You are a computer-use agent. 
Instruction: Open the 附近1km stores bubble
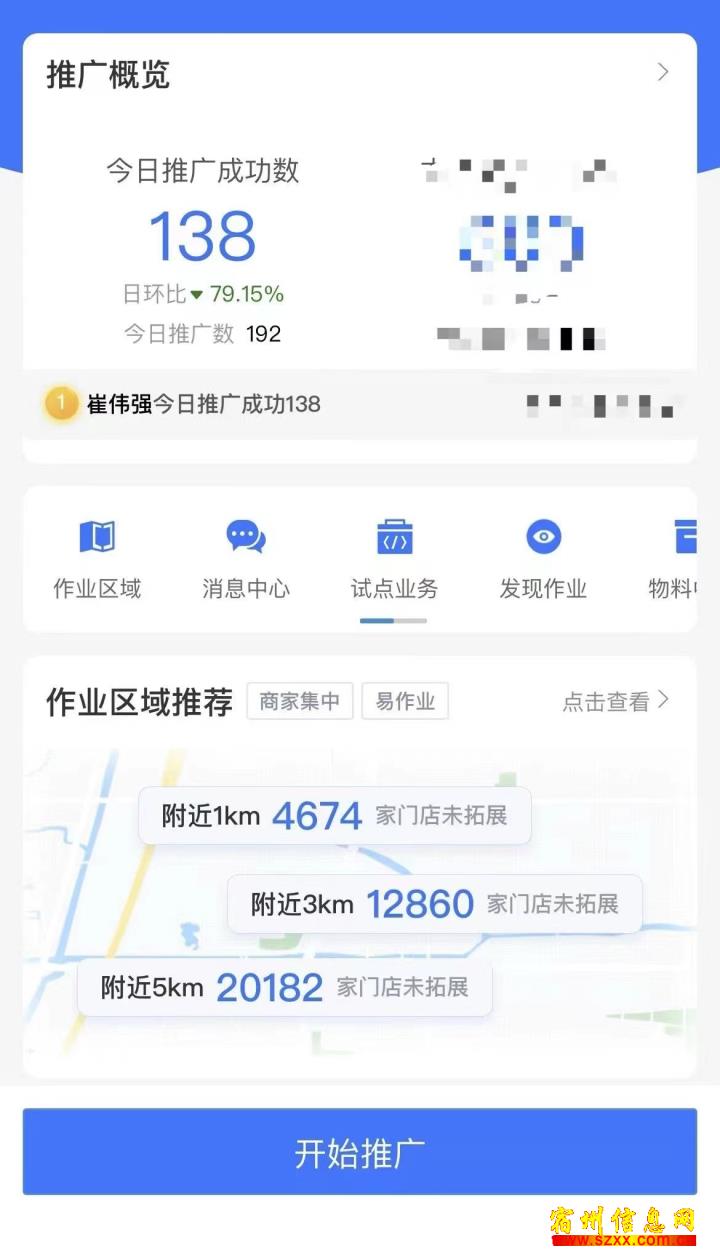click(x=334, y=815)
